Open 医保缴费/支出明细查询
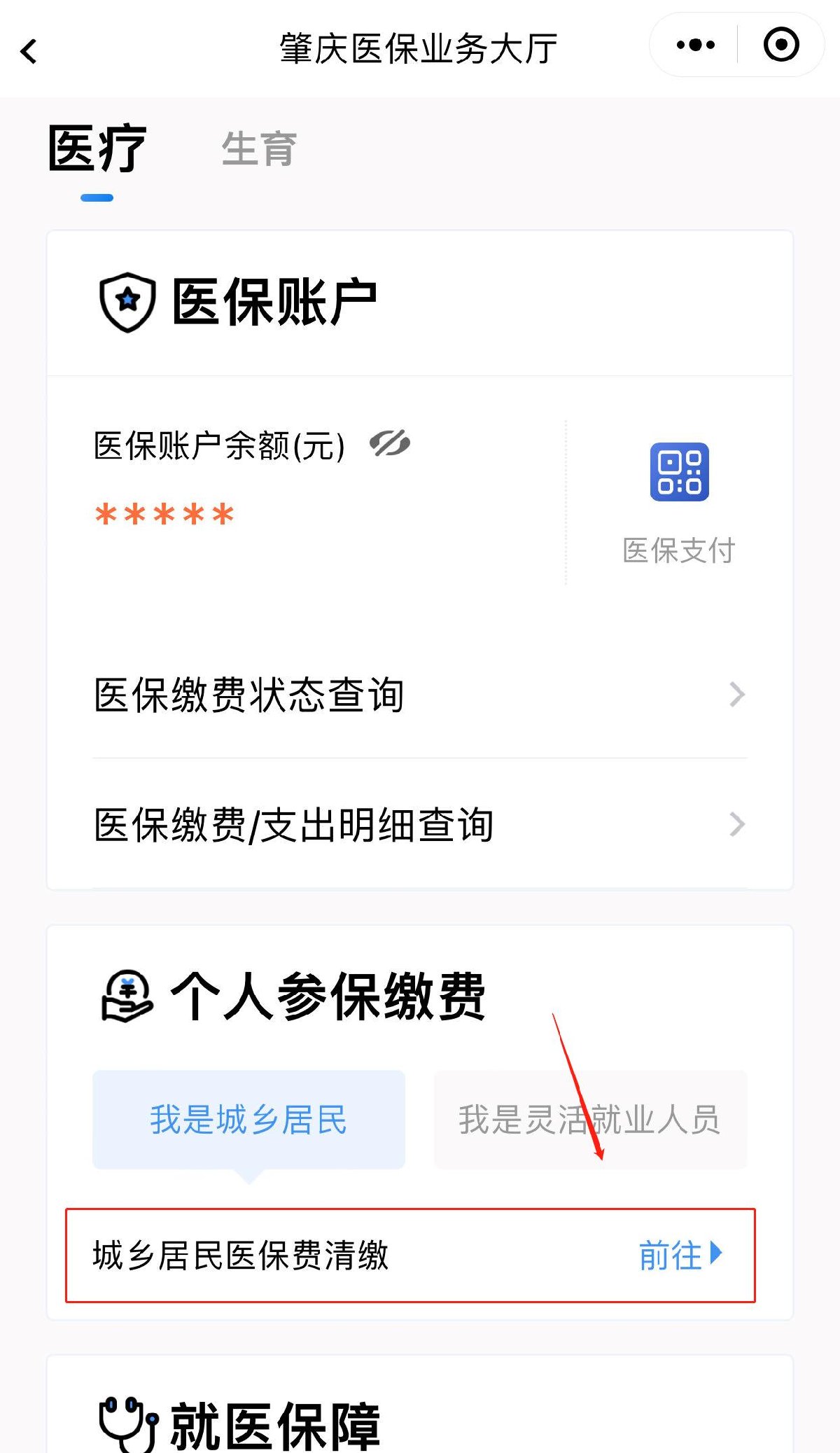 (419, 824)
